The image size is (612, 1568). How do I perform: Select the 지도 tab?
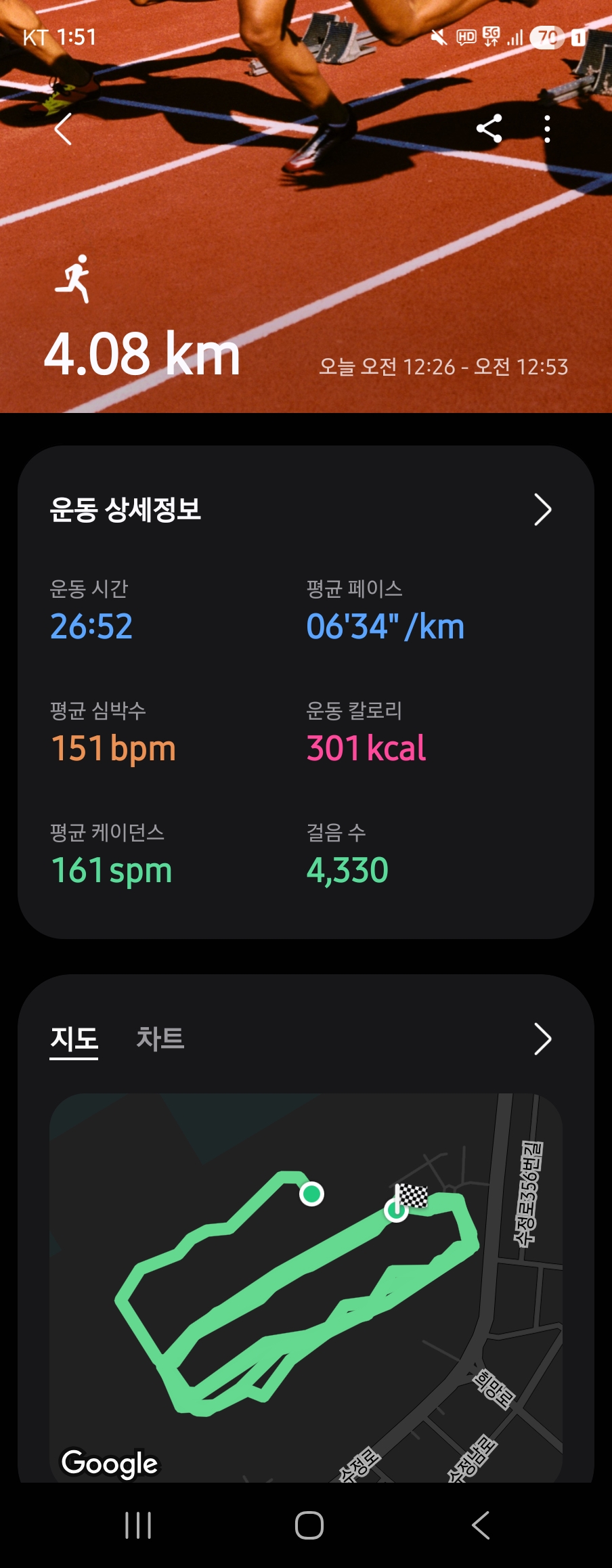[74, 1039]
